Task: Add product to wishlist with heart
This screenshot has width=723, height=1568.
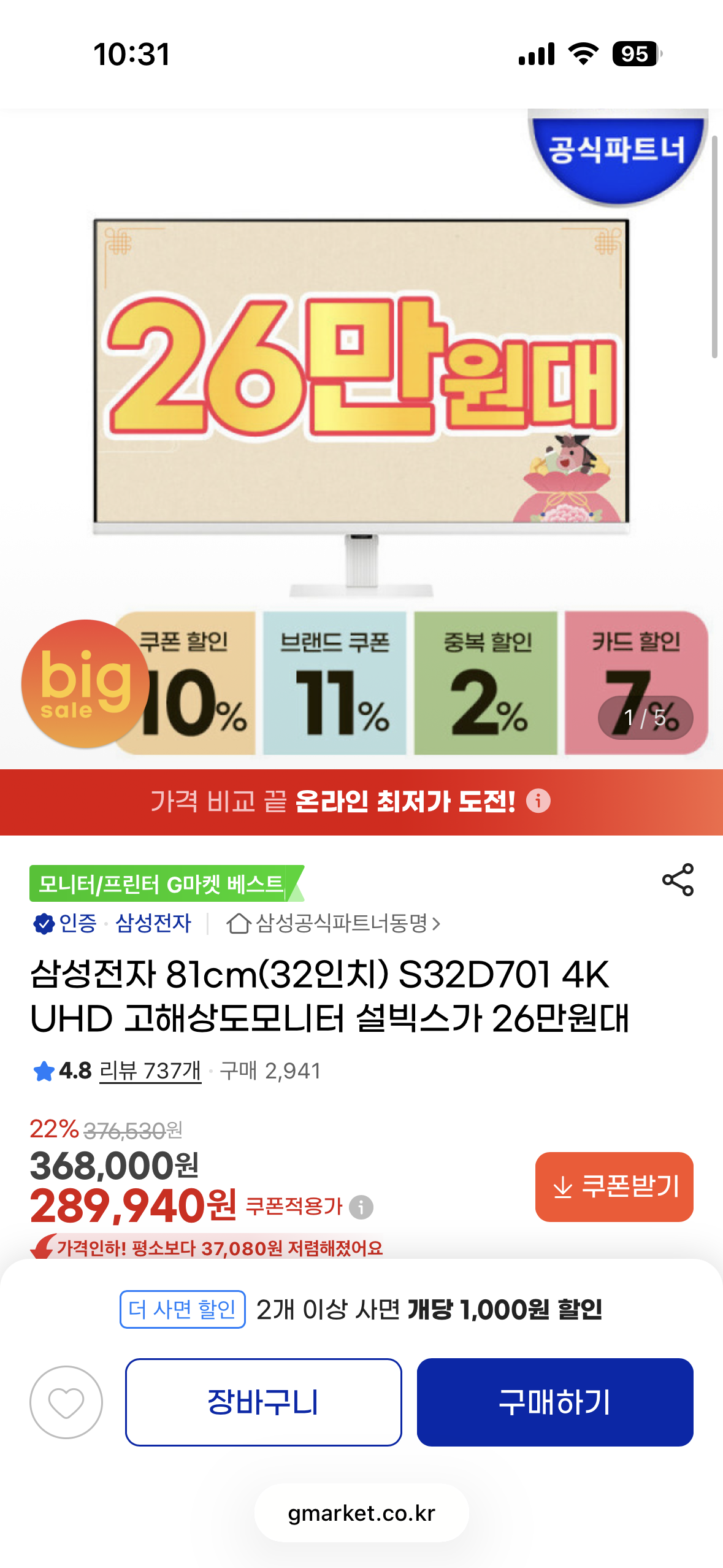Action: click(x=66, y=1402)
